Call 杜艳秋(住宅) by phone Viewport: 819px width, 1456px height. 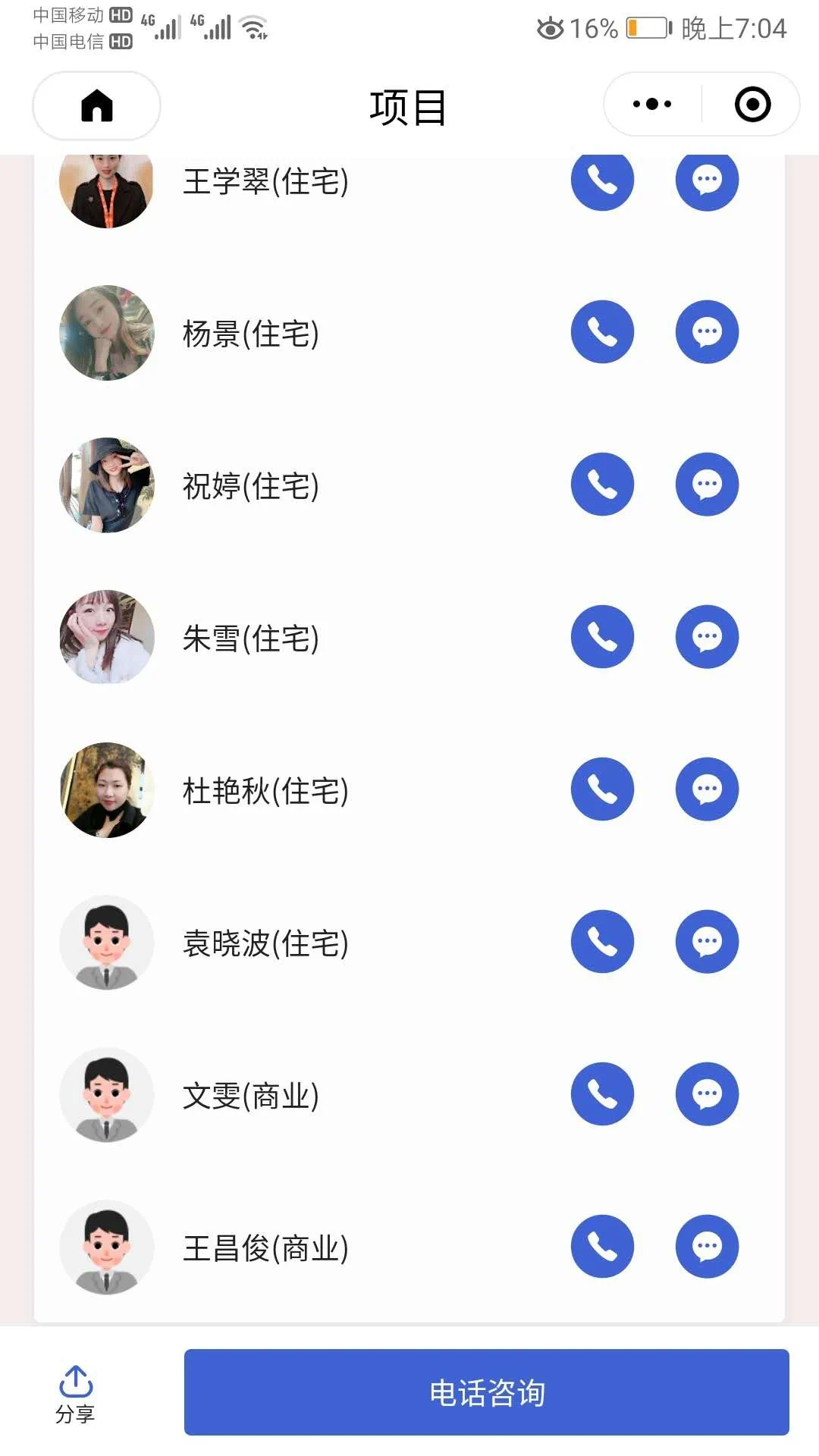tap(602, 789)
